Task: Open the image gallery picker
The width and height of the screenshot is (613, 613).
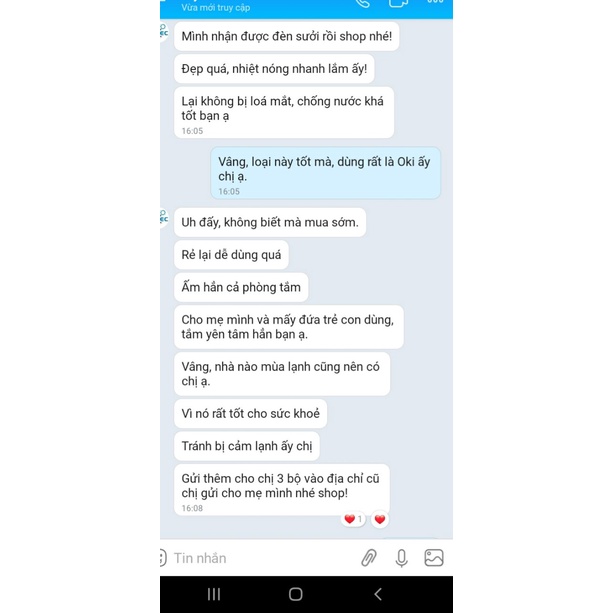Action: pos(434,558)
